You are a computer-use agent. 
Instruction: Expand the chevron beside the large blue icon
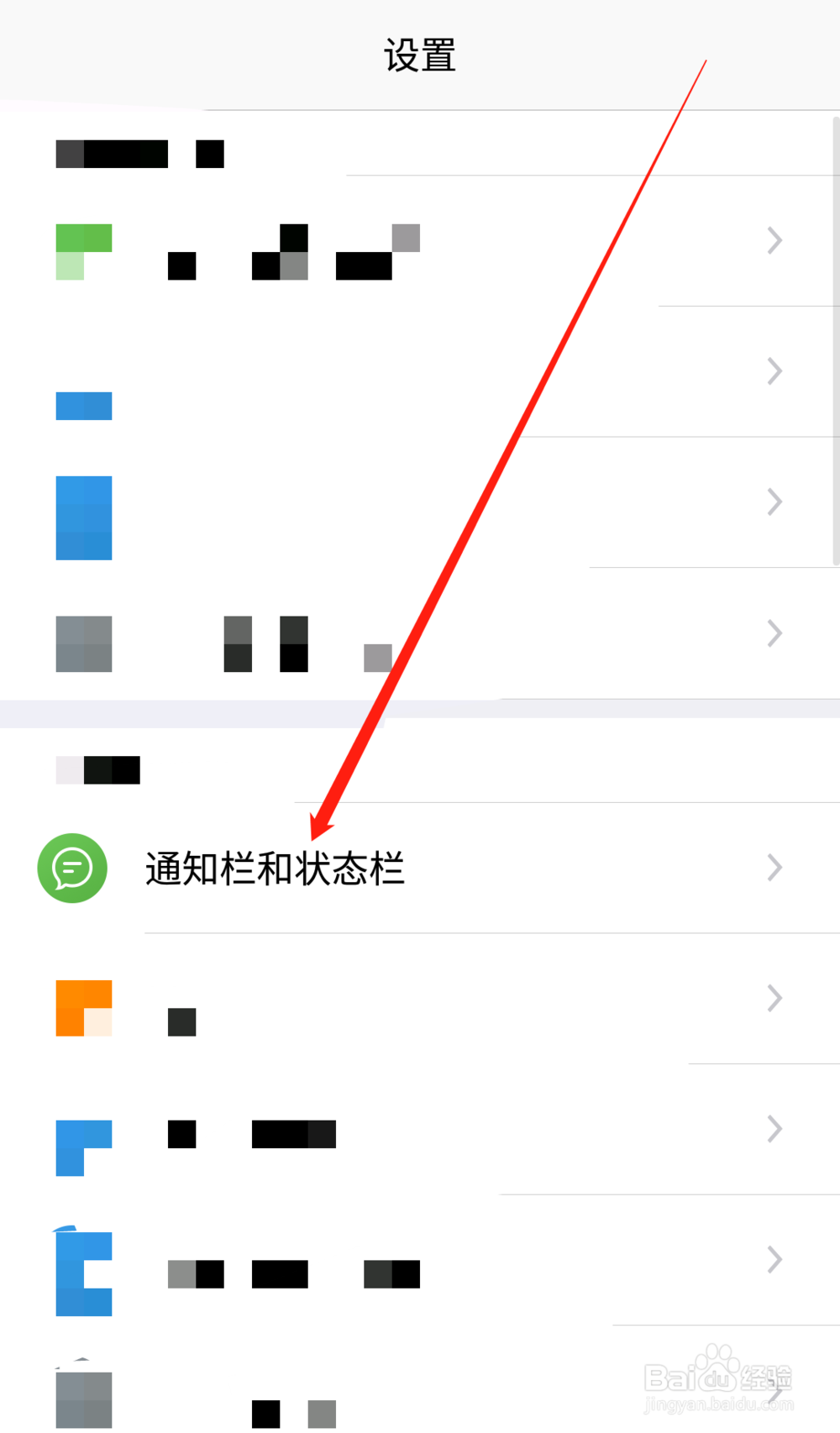click(774, 501)
